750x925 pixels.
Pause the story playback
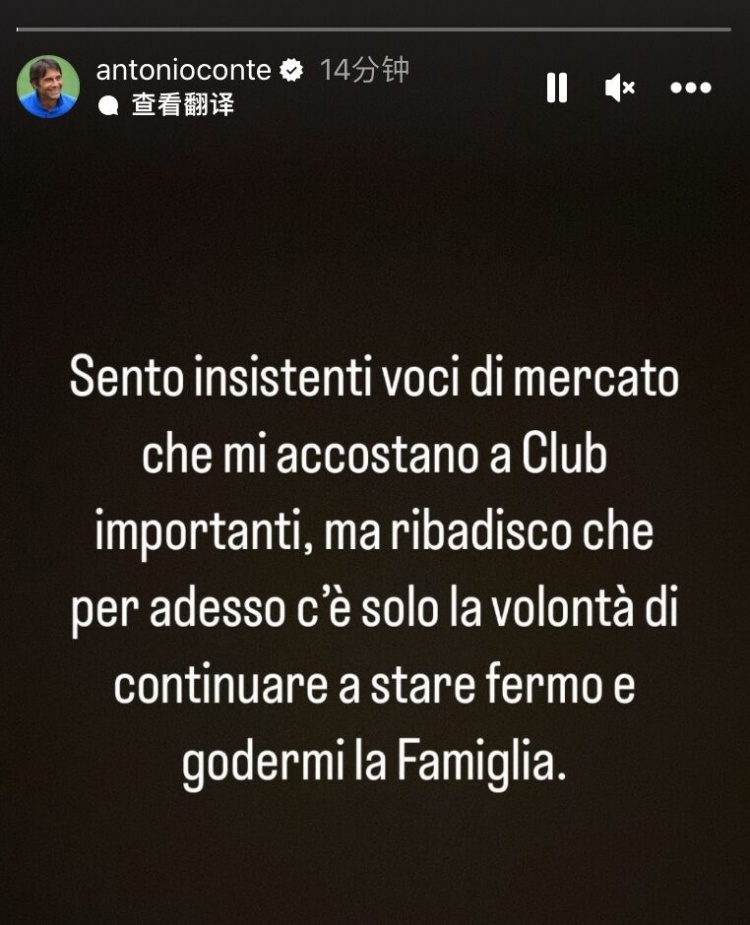pos(557,88)
